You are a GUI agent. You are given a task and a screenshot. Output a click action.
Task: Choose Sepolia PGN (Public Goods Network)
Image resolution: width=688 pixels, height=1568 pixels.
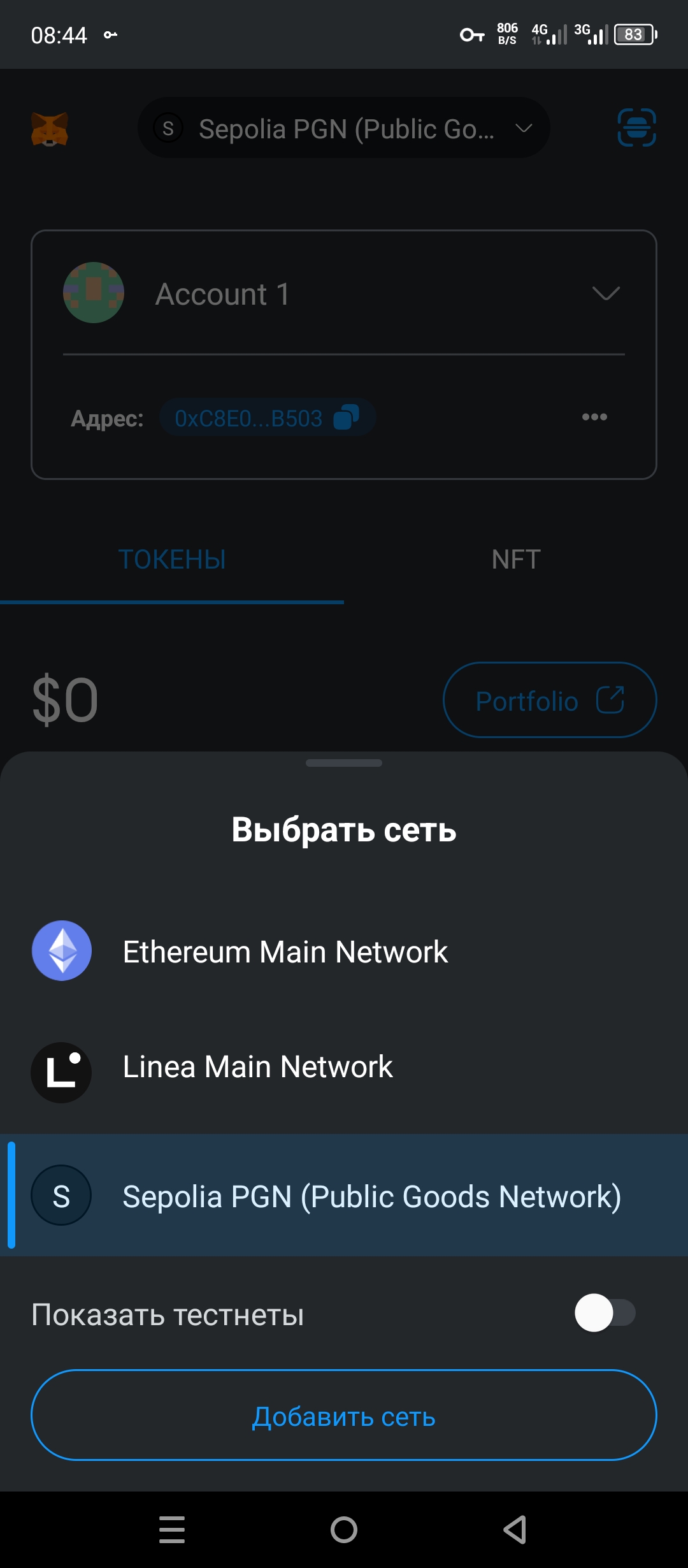pos(371,1196)
